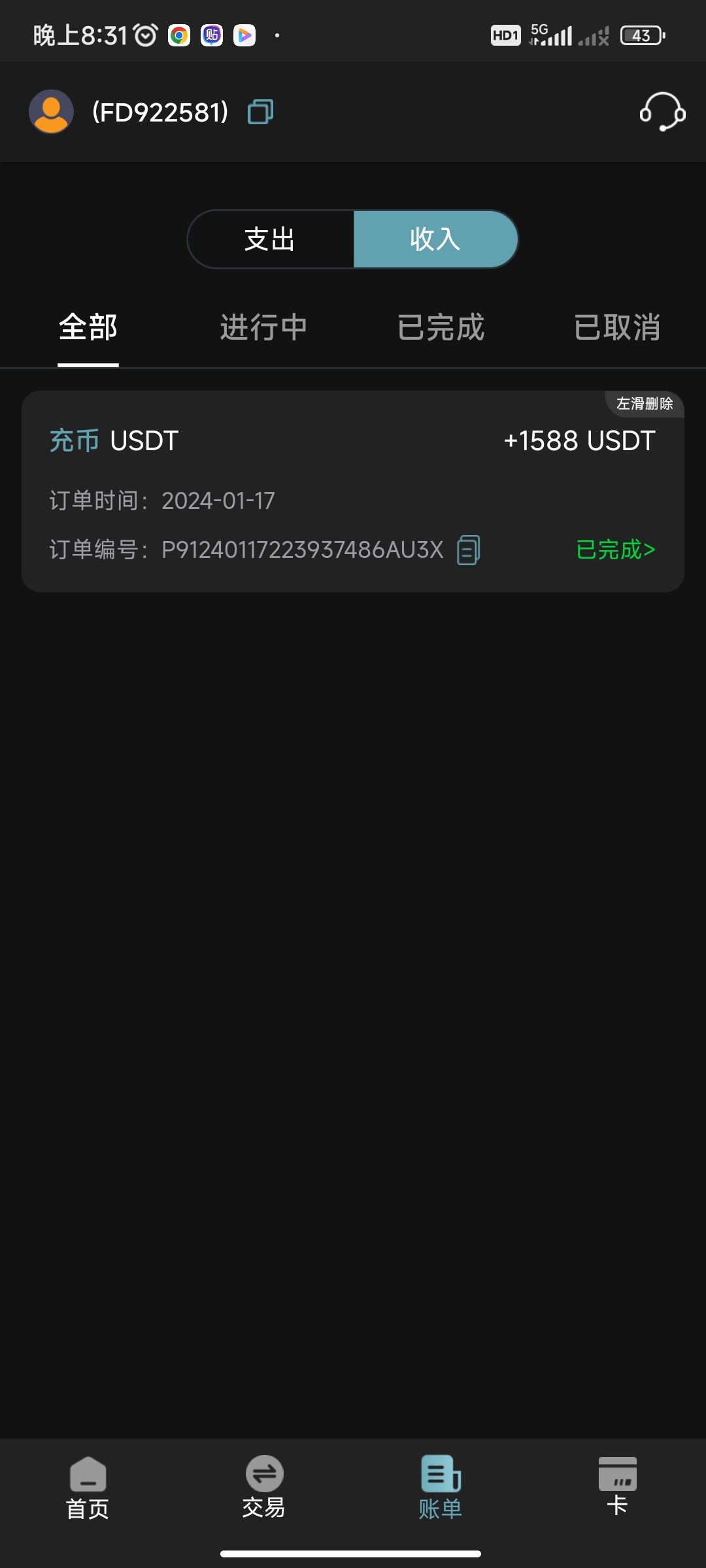This screenshot has height=1568, width=706.
Task: Tap the order amount +1588 USDT
Action: 577,440
